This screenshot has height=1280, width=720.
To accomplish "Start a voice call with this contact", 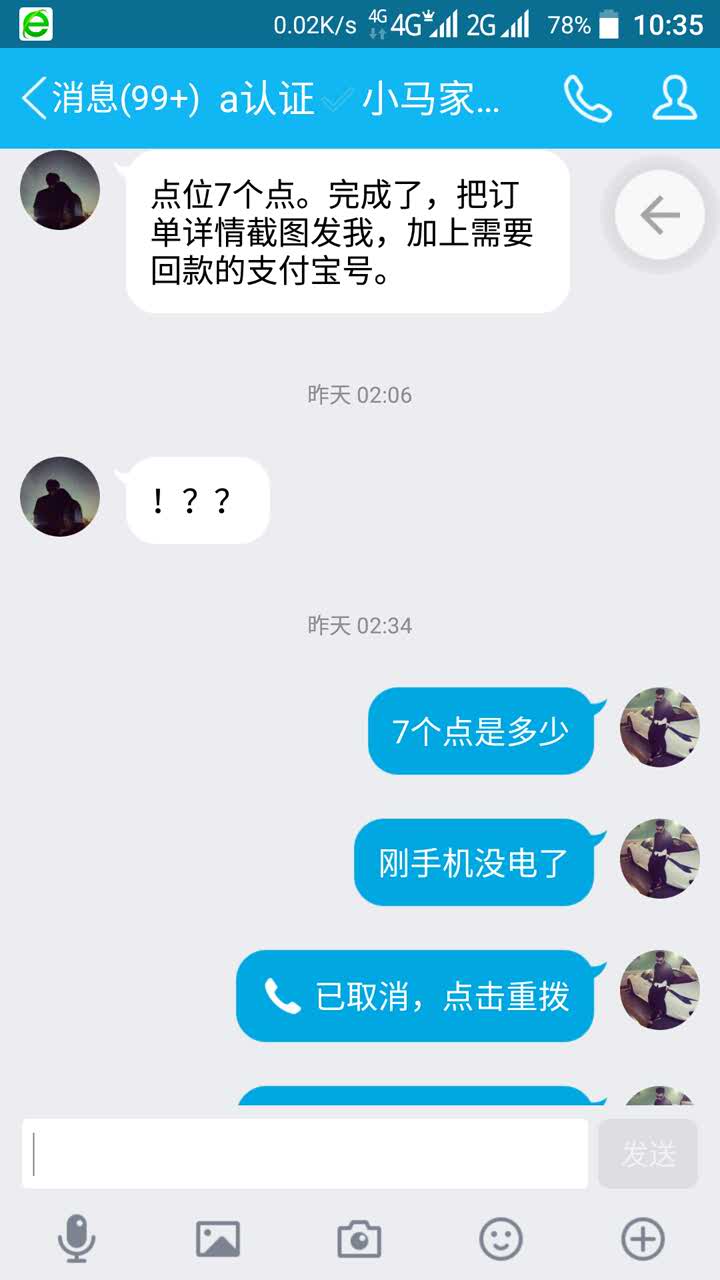I will point(587,99).
